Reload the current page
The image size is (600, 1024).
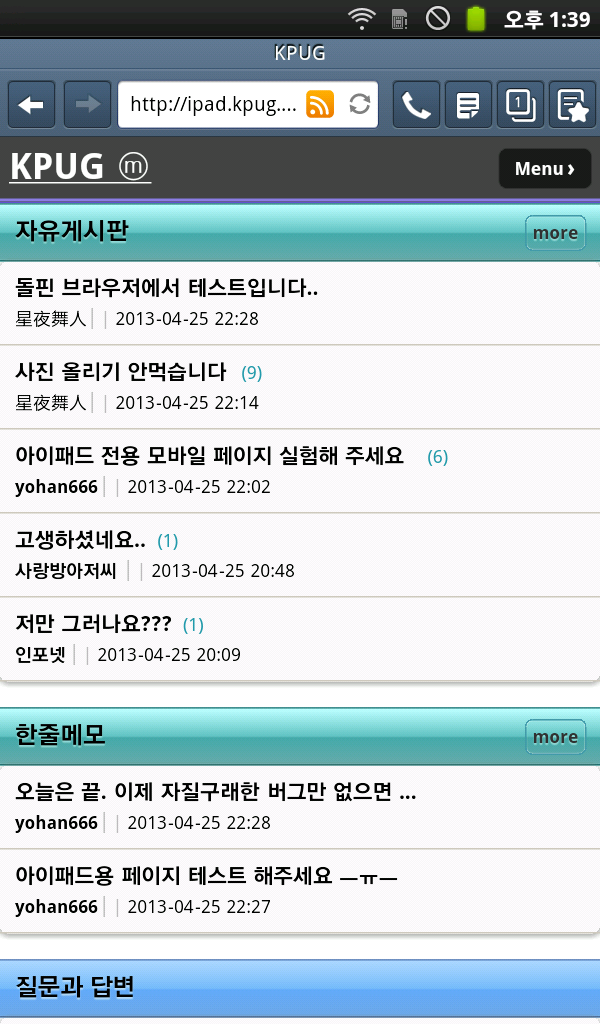[x=359, y=105]
